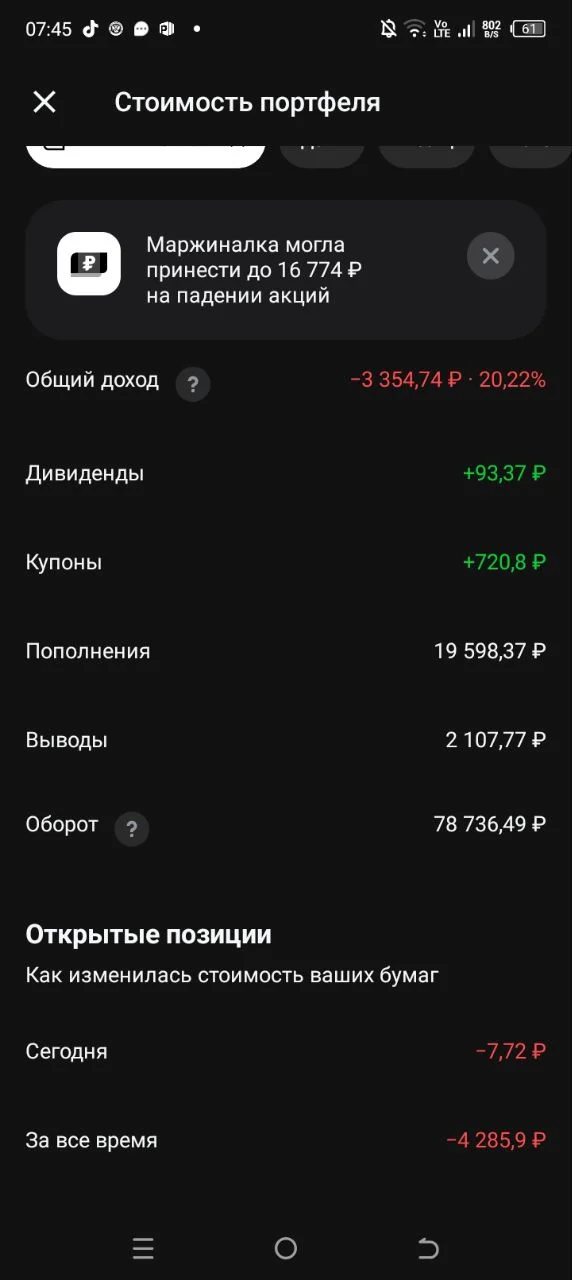Viewport: 572px width, 1280px height.
Task: Open recent apps from navigation bar
Action: [x=143, y=1248]
